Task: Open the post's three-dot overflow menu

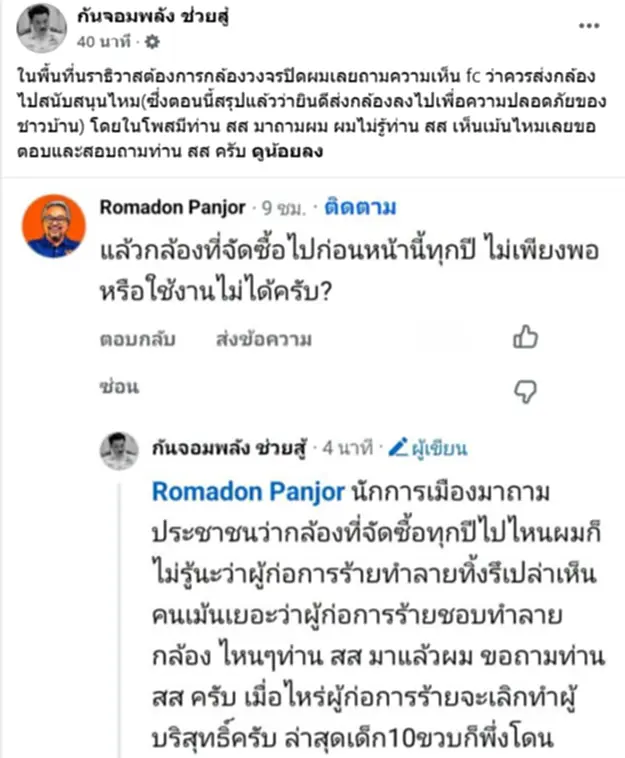Action: (x=589, y=26)
